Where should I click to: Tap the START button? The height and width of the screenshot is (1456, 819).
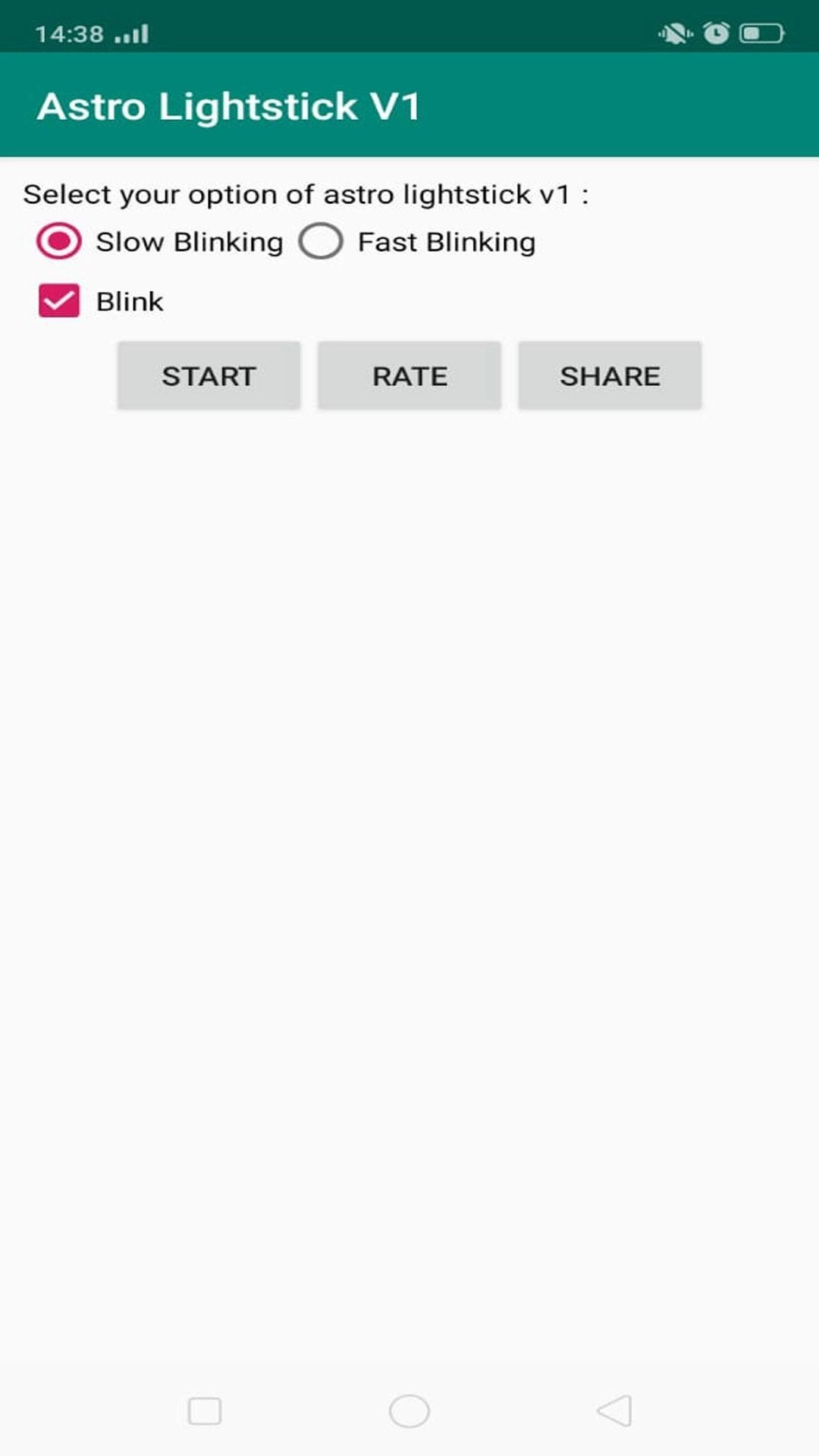[209, 376]
